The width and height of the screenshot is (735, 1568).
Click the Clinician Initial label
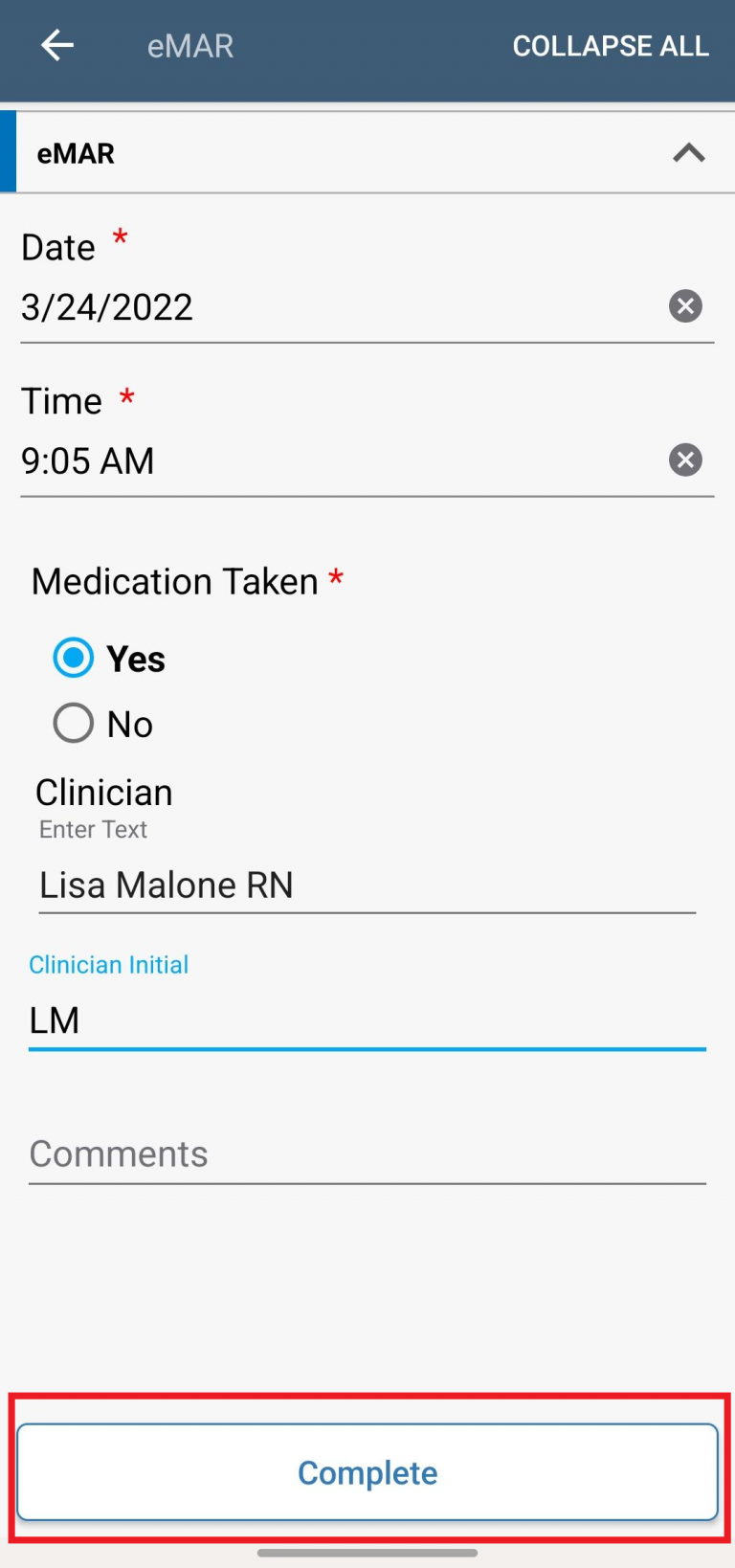(108, 964)
